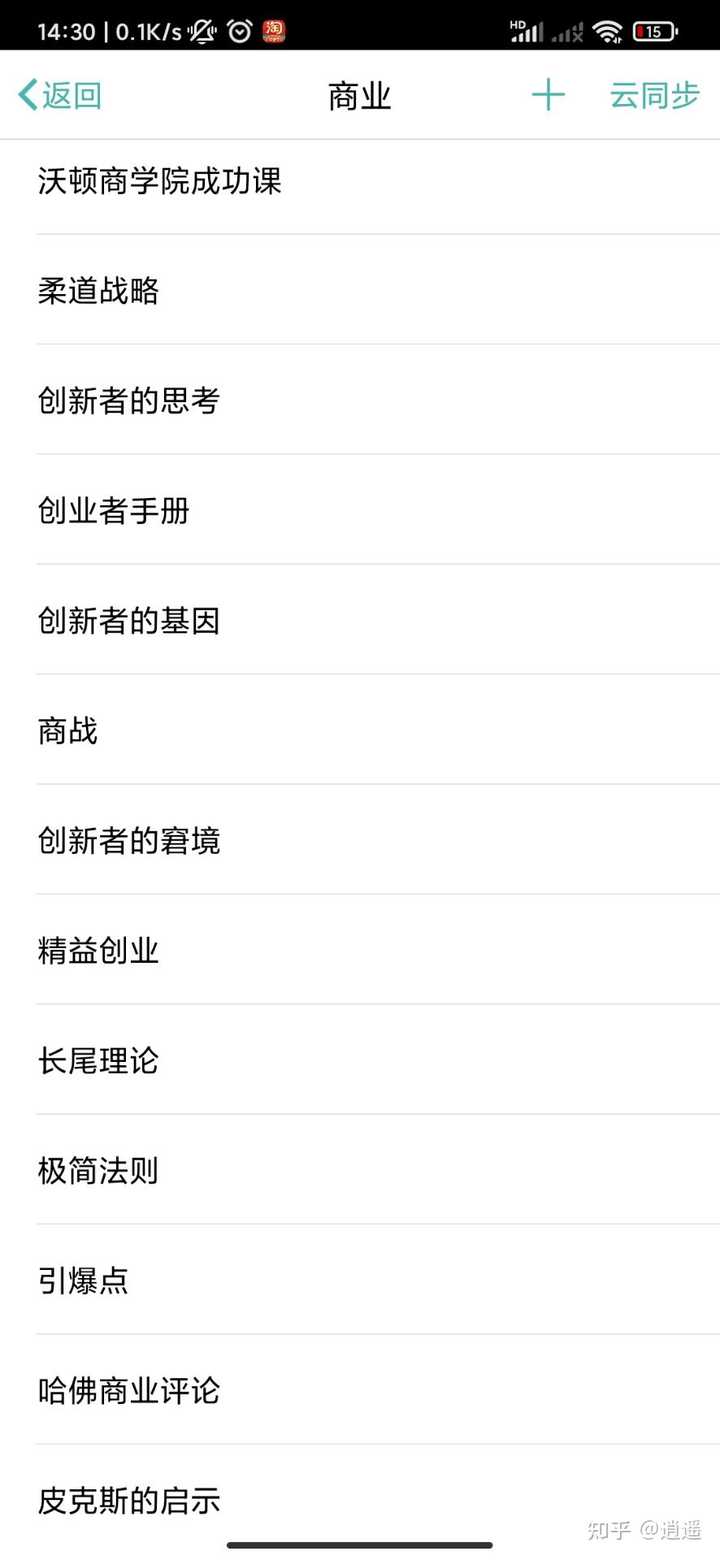Go back via 返回
Image resolution: width=720 pixels, height=1560 pixels.
click(60, 96)
